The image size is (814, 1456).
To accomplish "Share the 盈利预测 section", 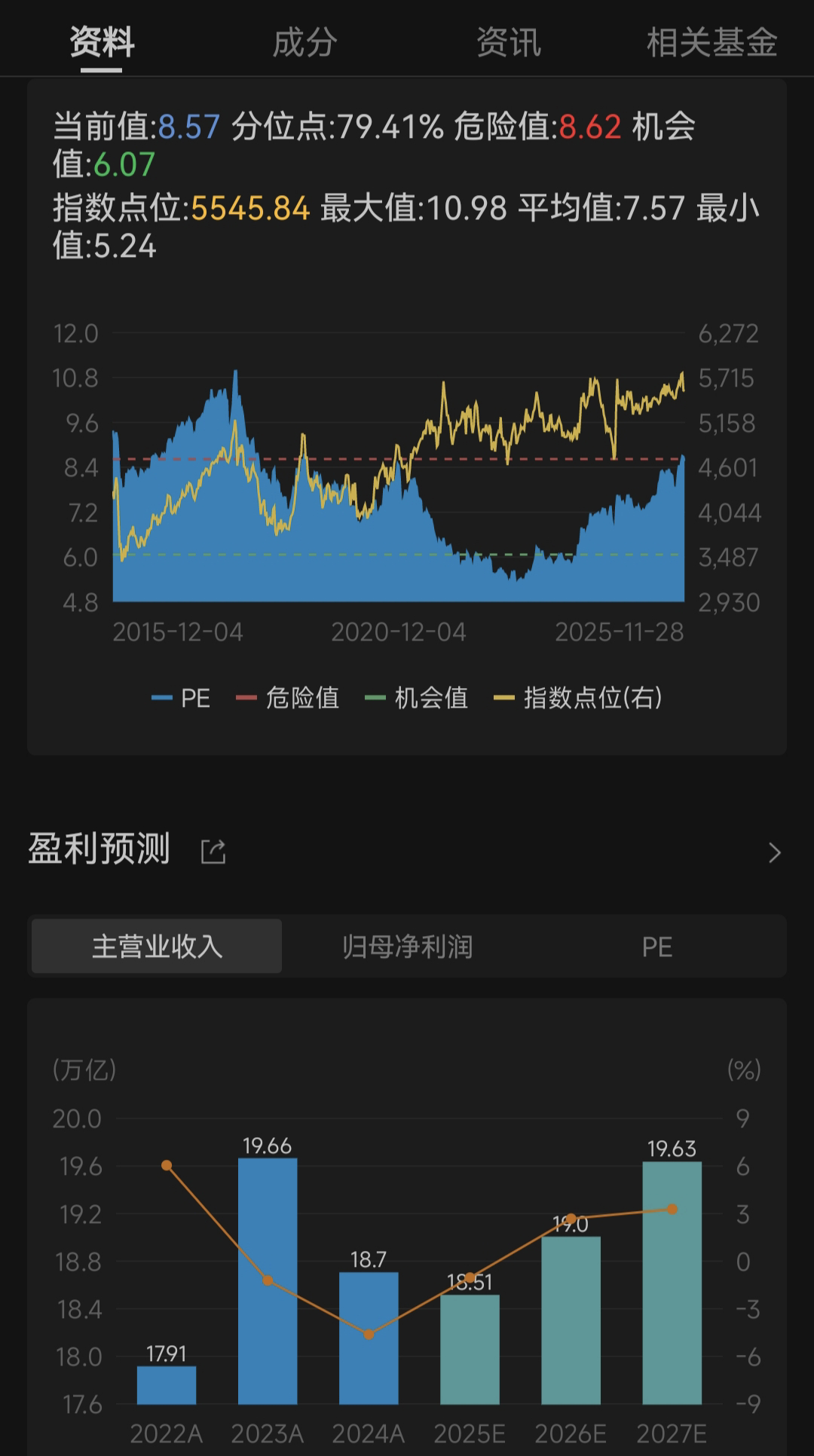I will tap(213, 852).
